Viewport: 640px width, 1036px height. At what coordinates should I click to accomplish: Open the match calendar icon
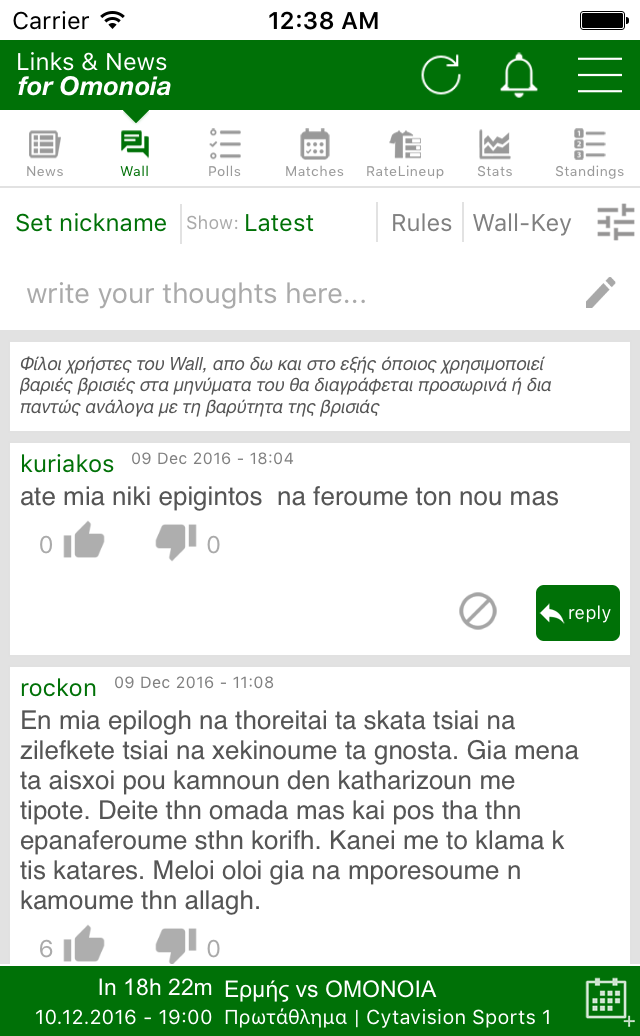point(608,1000)
